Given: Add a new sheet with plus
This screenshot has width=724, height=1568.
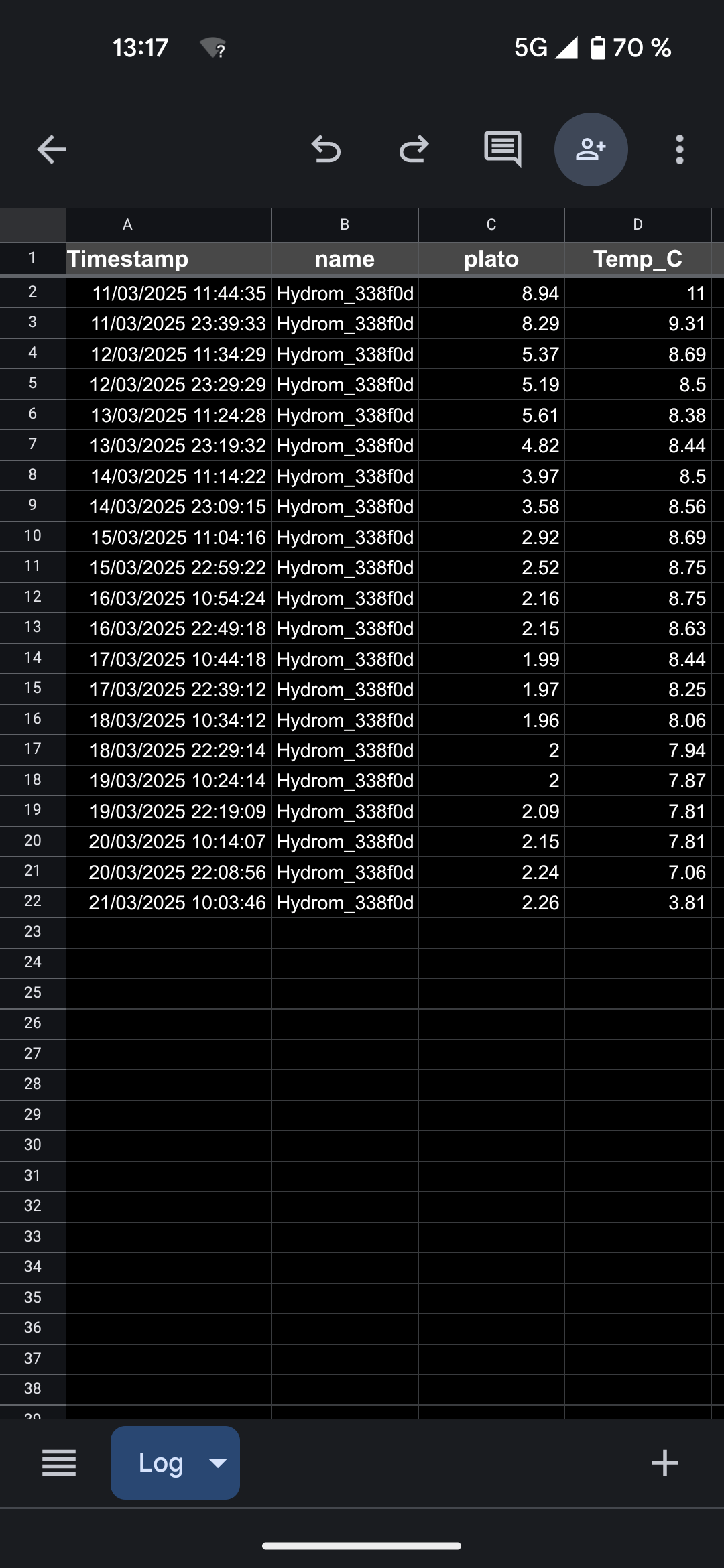Looking at the screenshot, I should [x=664, y=1463].
